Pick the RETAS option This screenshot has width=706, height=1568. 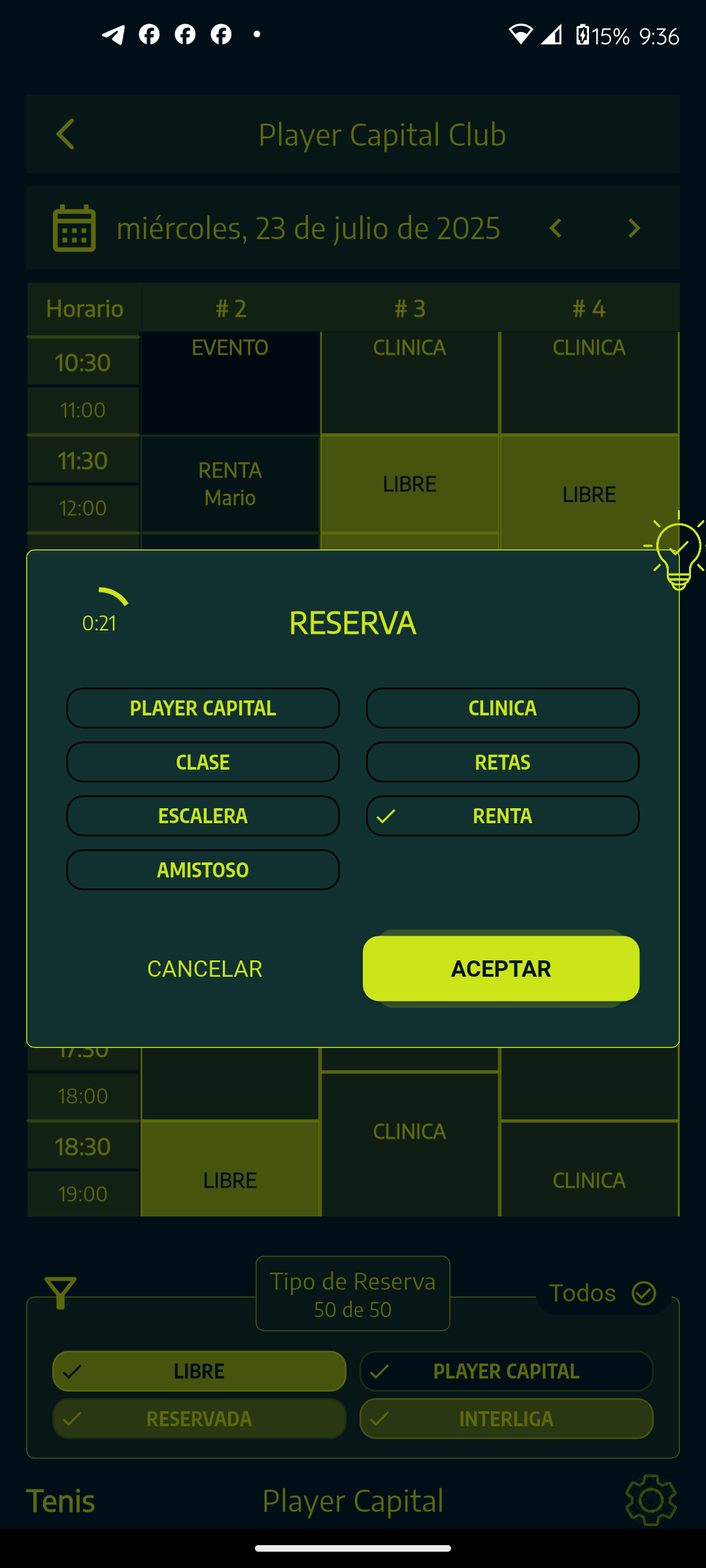coord(502,762)
